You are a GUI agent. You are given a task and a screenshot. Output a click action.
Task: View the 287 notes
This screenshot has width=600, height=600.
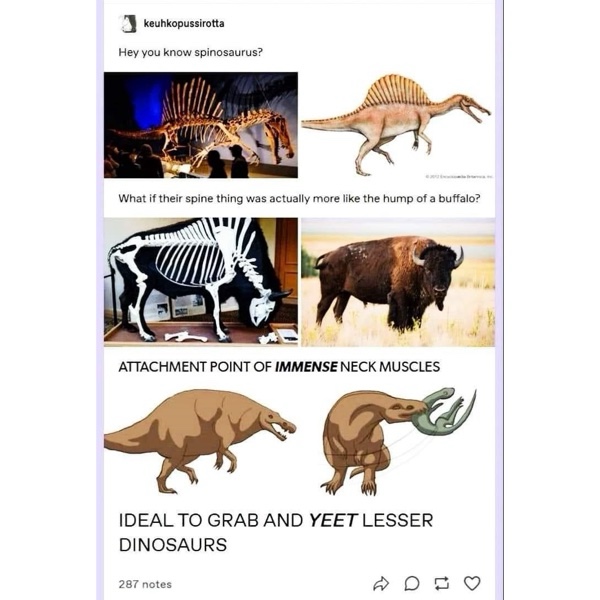pos(145,584)
